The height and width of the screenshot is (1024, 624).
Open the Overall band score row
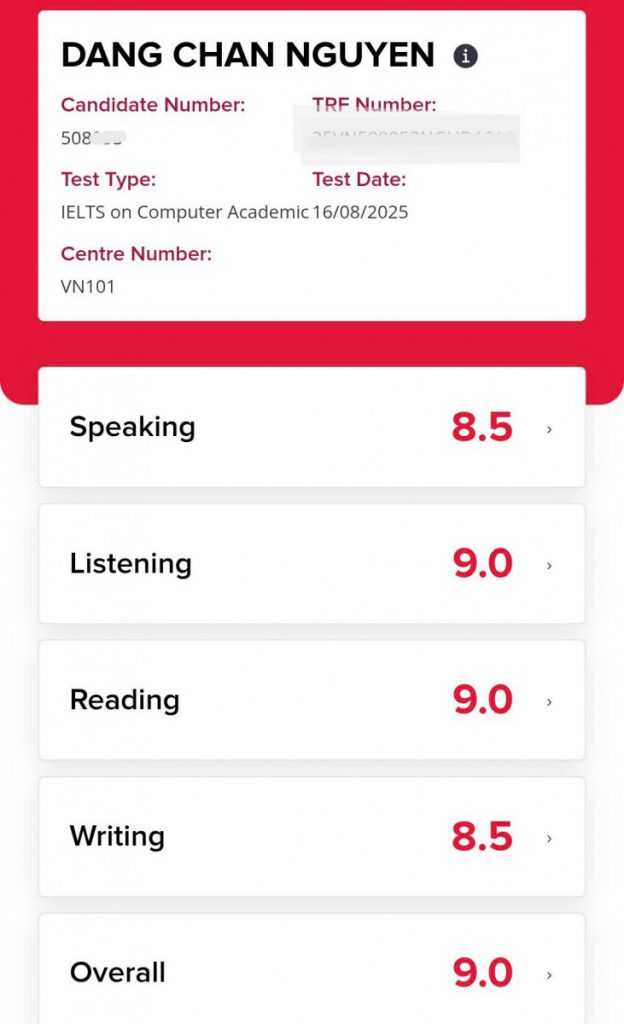pyautogui.click(x=312, y=969)
